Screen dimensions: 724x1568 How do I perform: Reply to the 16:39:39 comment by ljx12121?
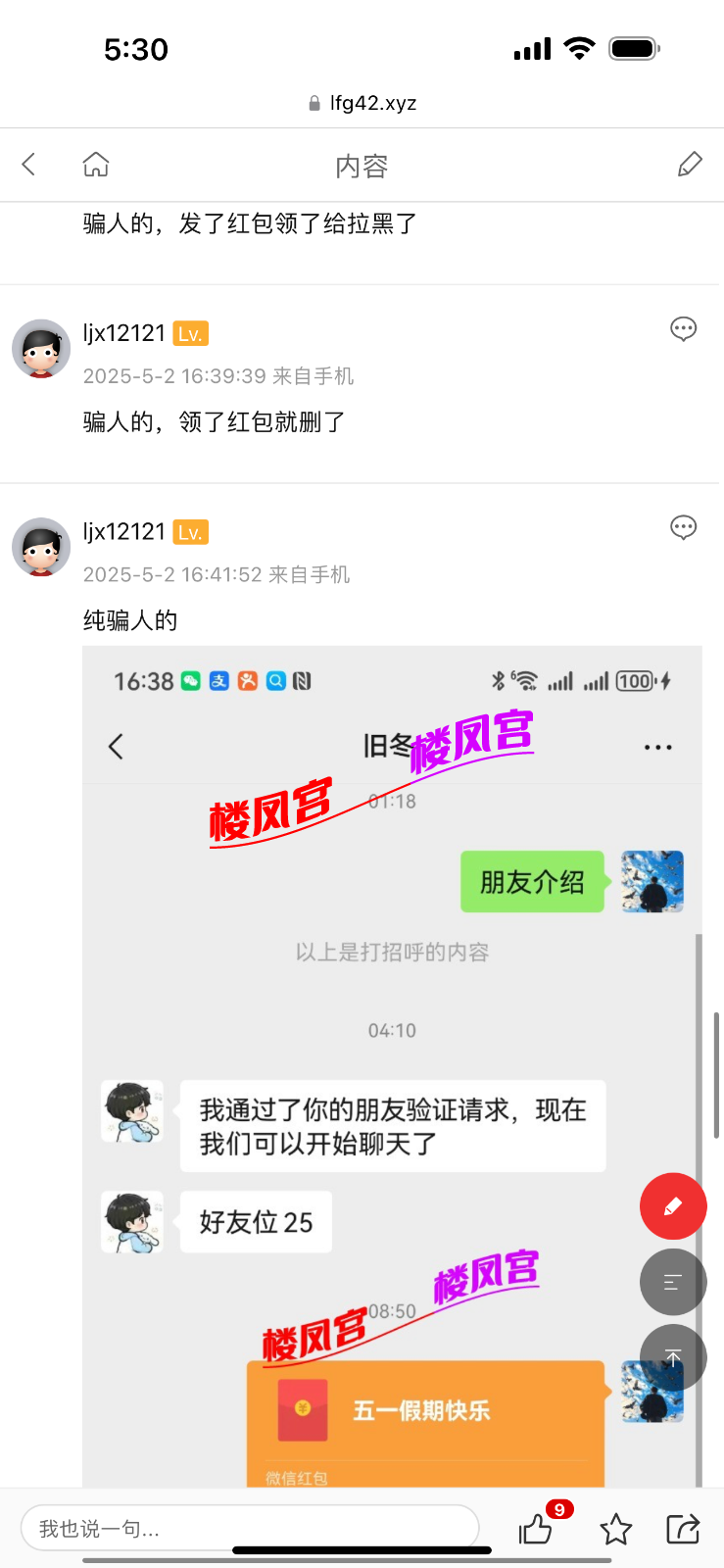tap(683, 329)
